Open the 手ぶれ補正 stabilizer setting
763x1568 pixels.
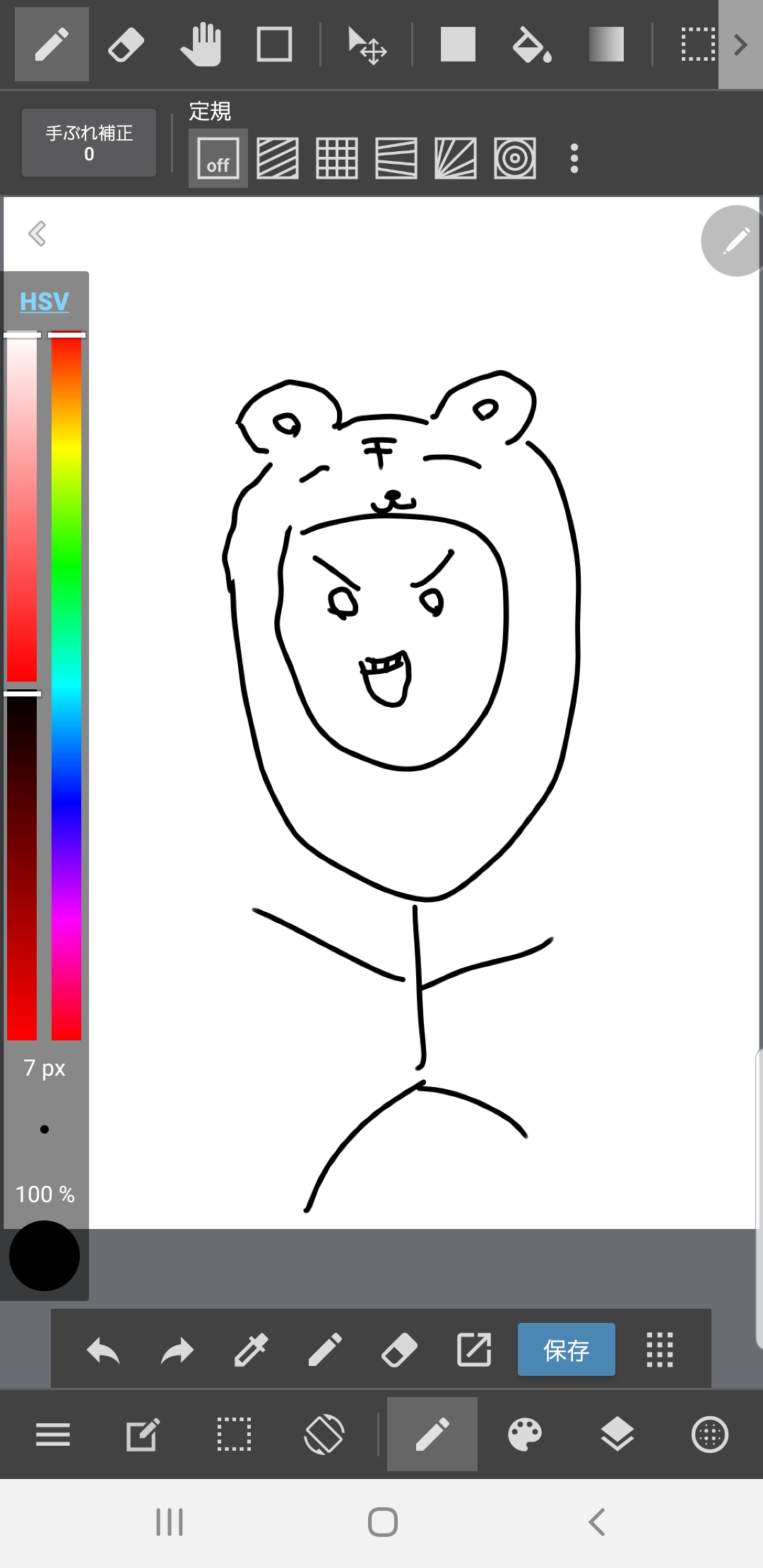pyautogui.click(x=89, y=143)
